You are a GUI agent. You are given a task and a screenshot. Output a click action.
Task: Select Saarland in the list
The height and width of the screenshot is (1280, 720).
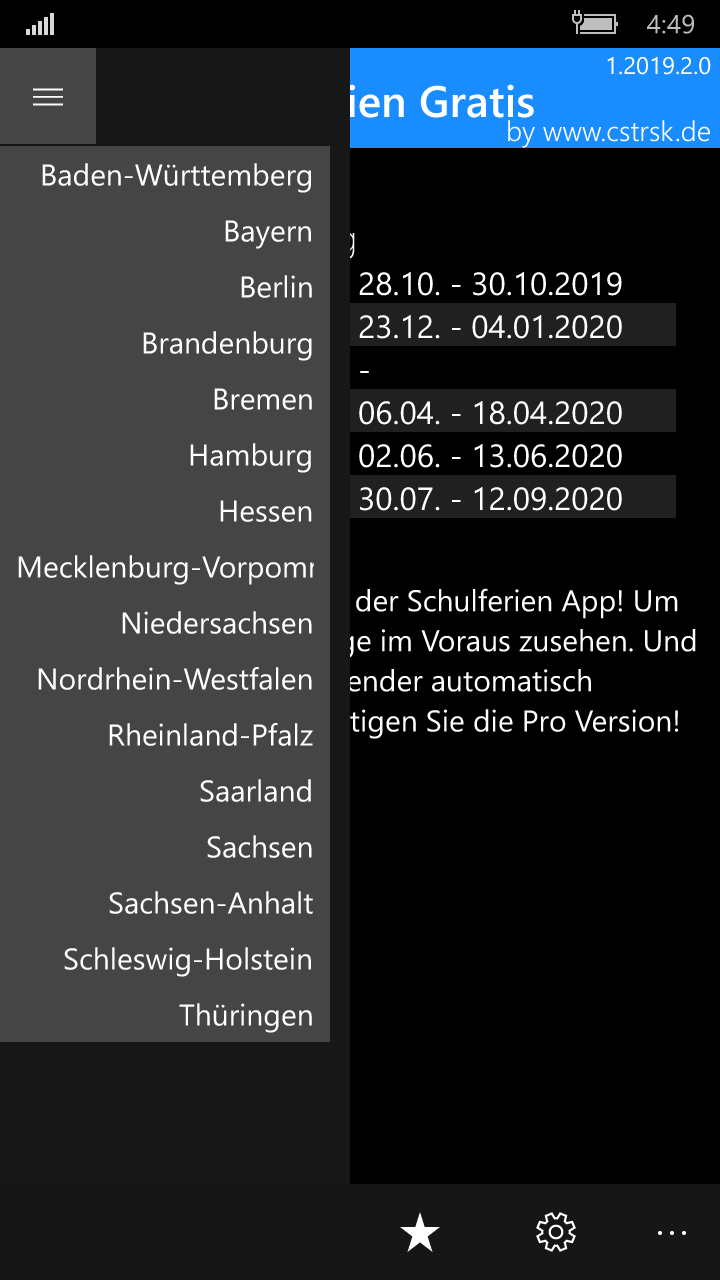(x=256, y=792)
